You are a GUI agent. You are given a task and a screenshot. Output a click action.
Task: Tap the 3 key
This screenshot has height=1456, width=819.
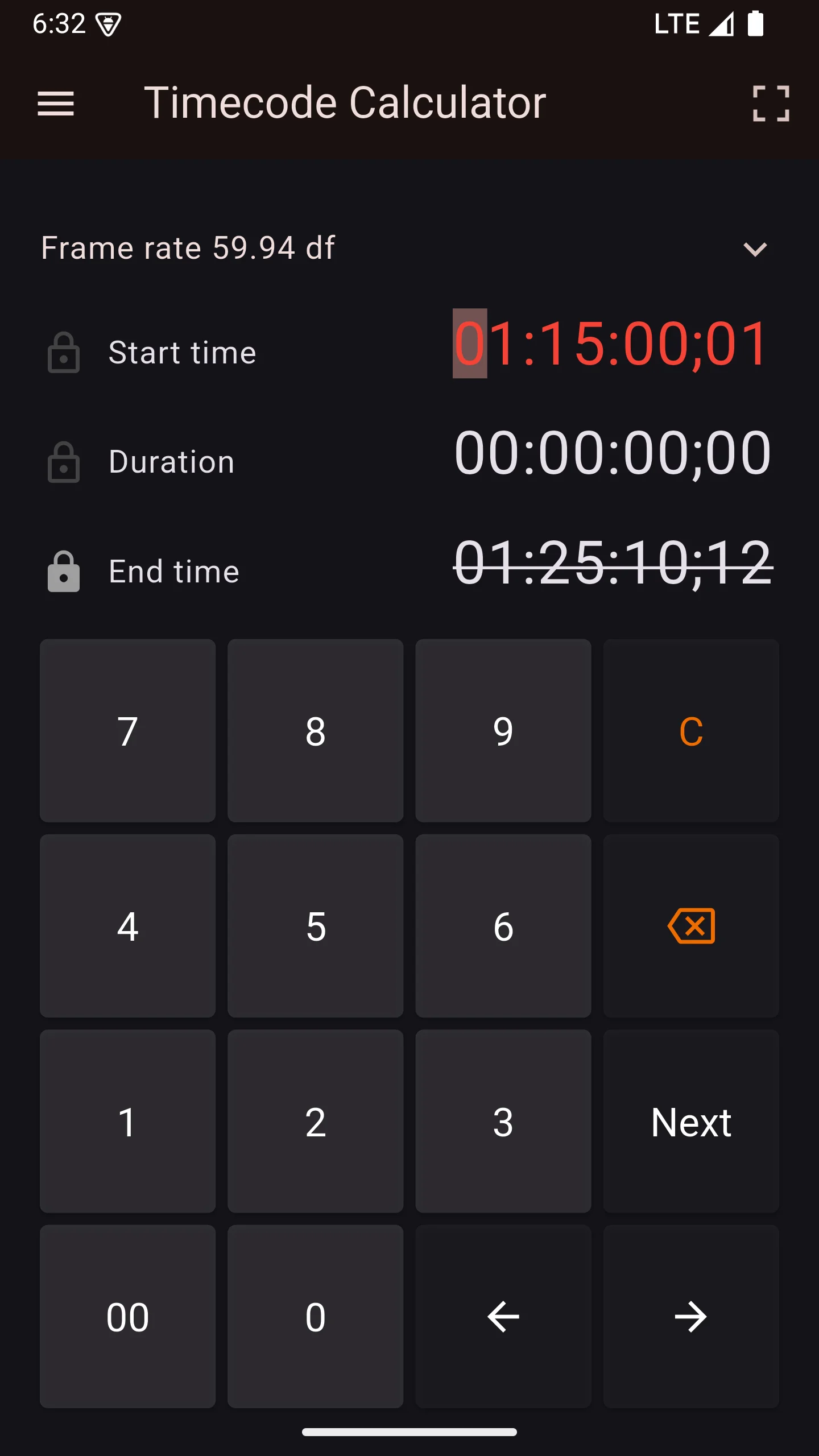click(503, 1122)
